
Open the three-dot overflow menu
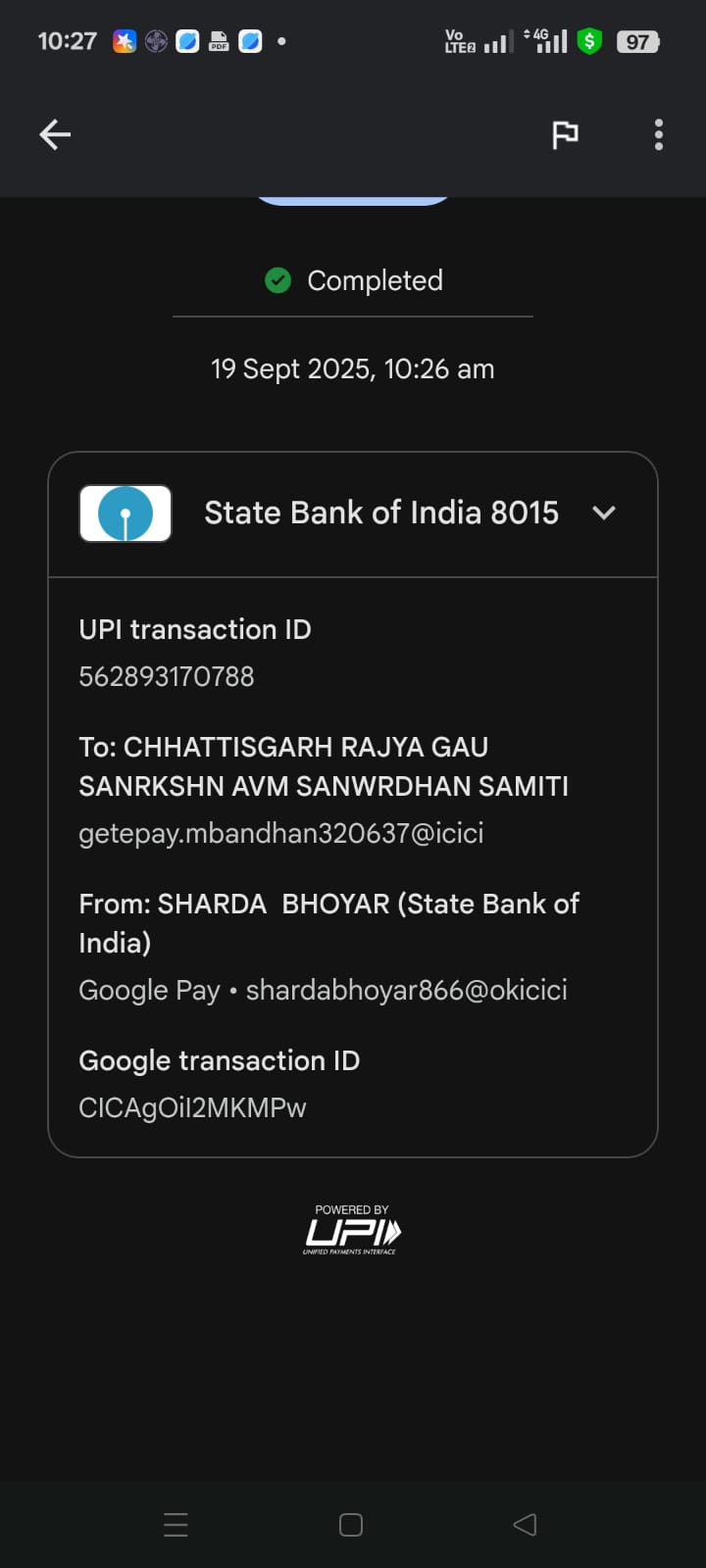pos(658,134)
